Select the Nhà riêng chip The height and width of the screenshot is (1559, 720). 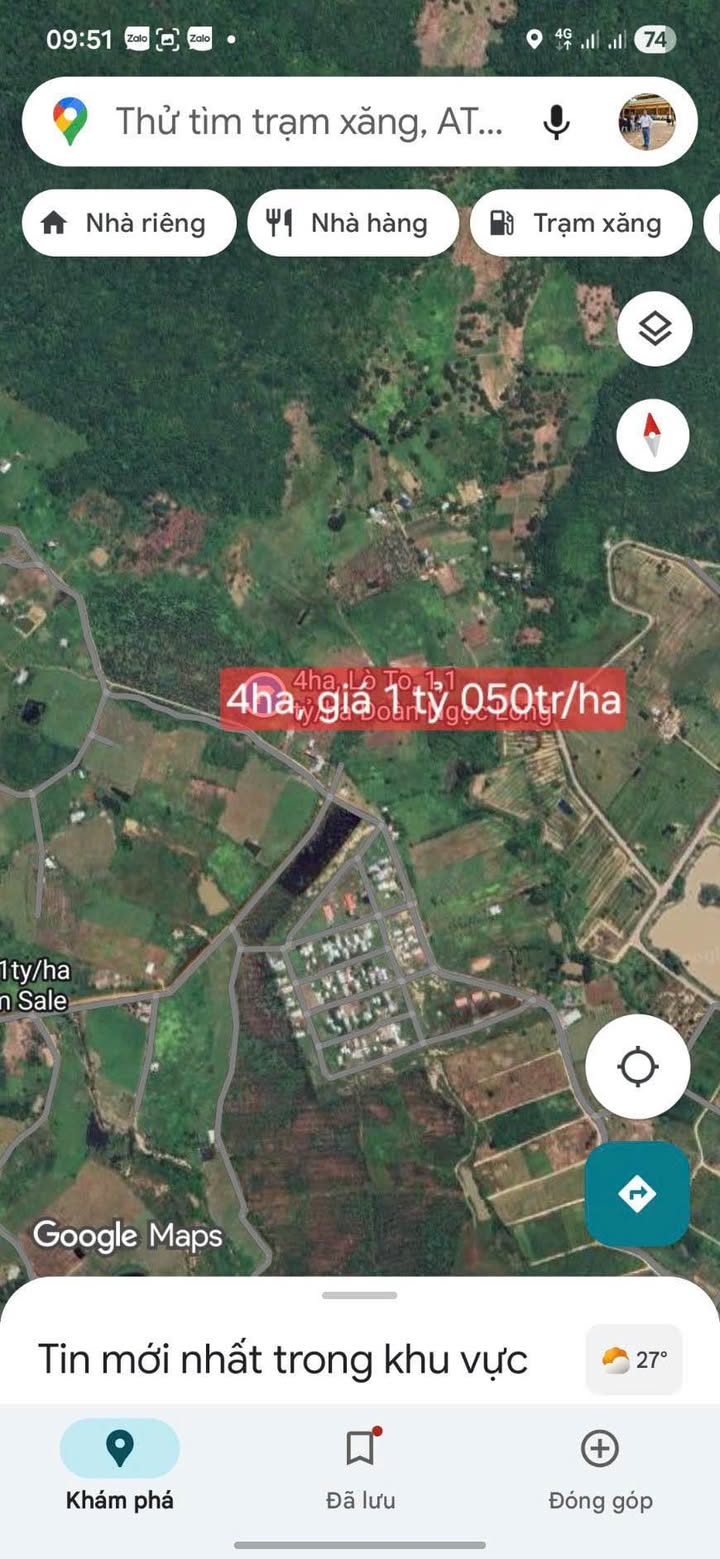tap(129, 223)
